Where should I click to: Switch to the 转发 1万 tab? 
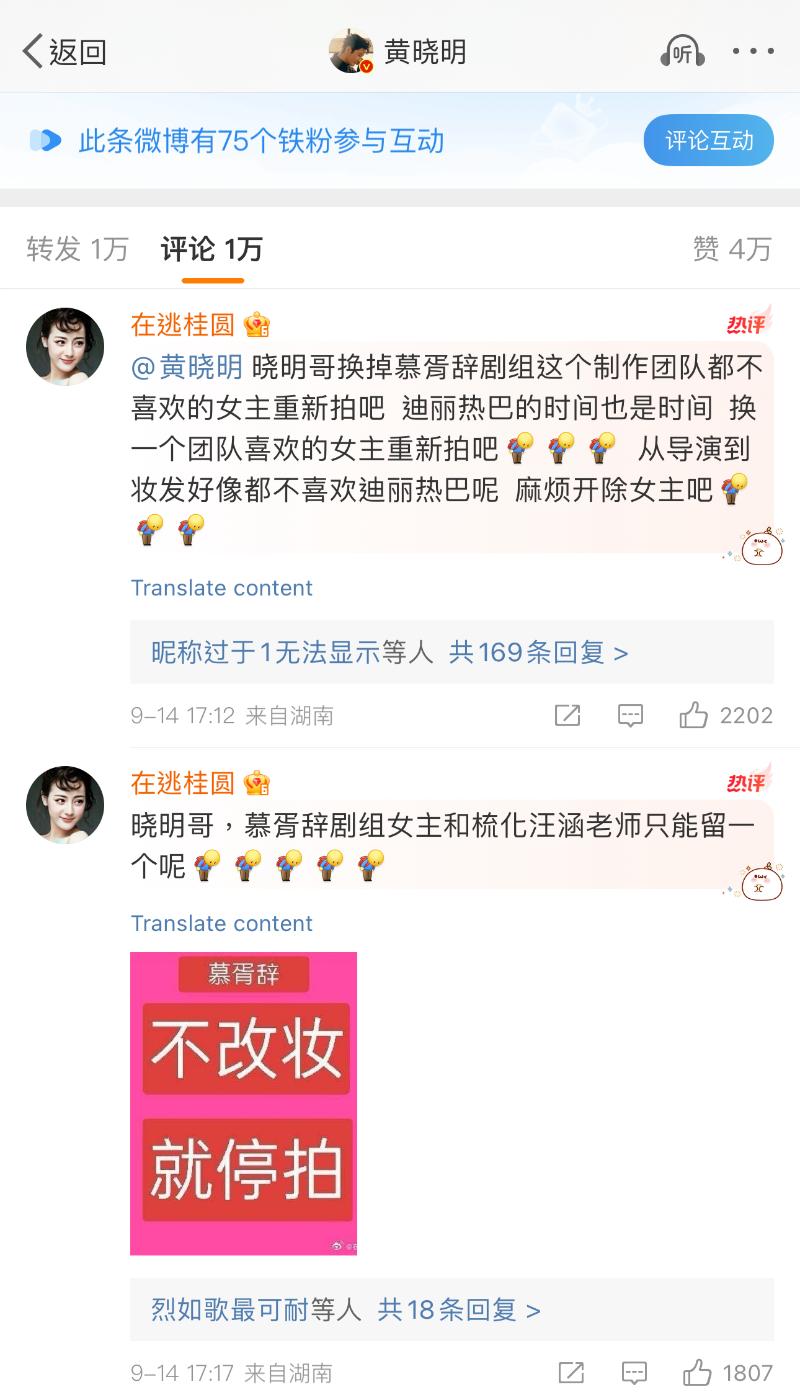point(78,249)
